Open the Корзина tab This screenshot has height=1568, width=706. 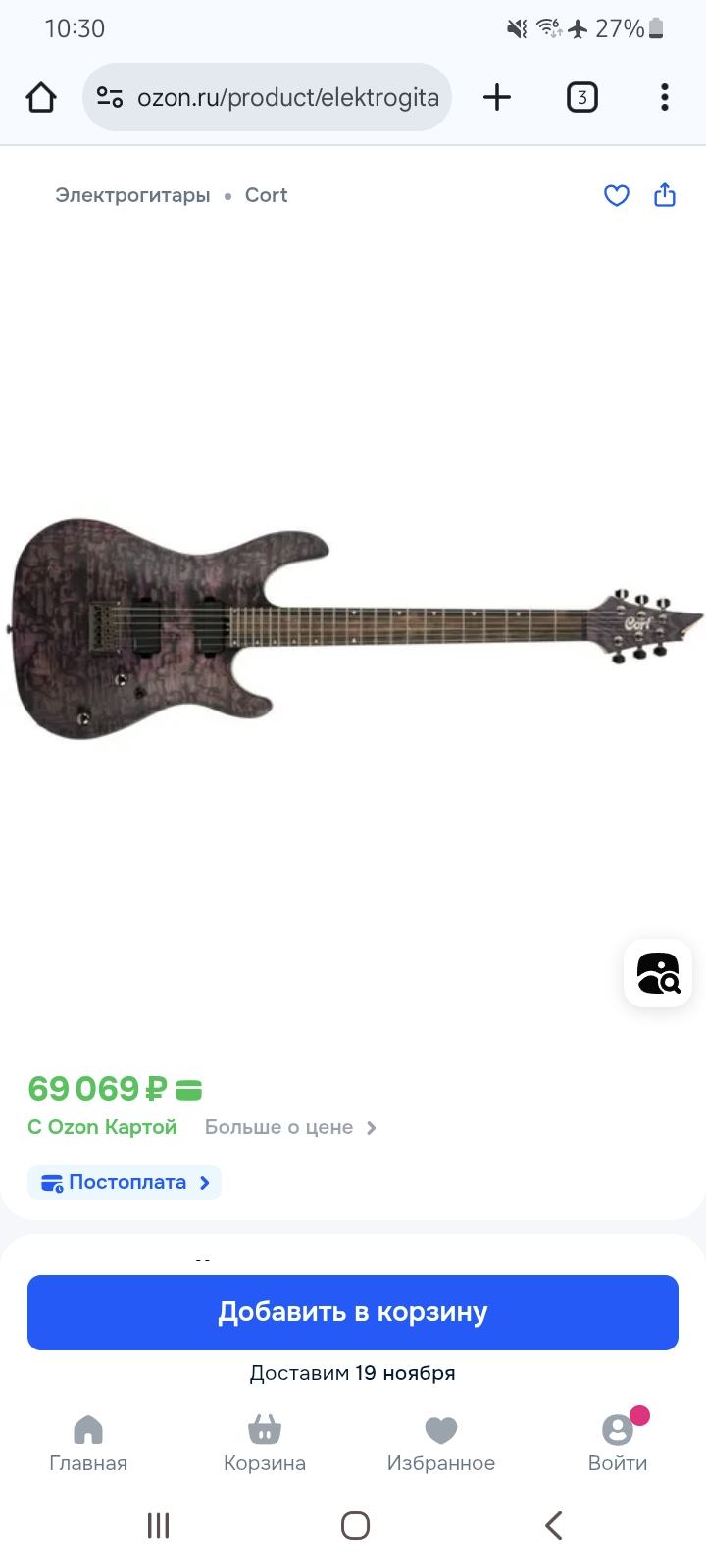click(265, 1444)
